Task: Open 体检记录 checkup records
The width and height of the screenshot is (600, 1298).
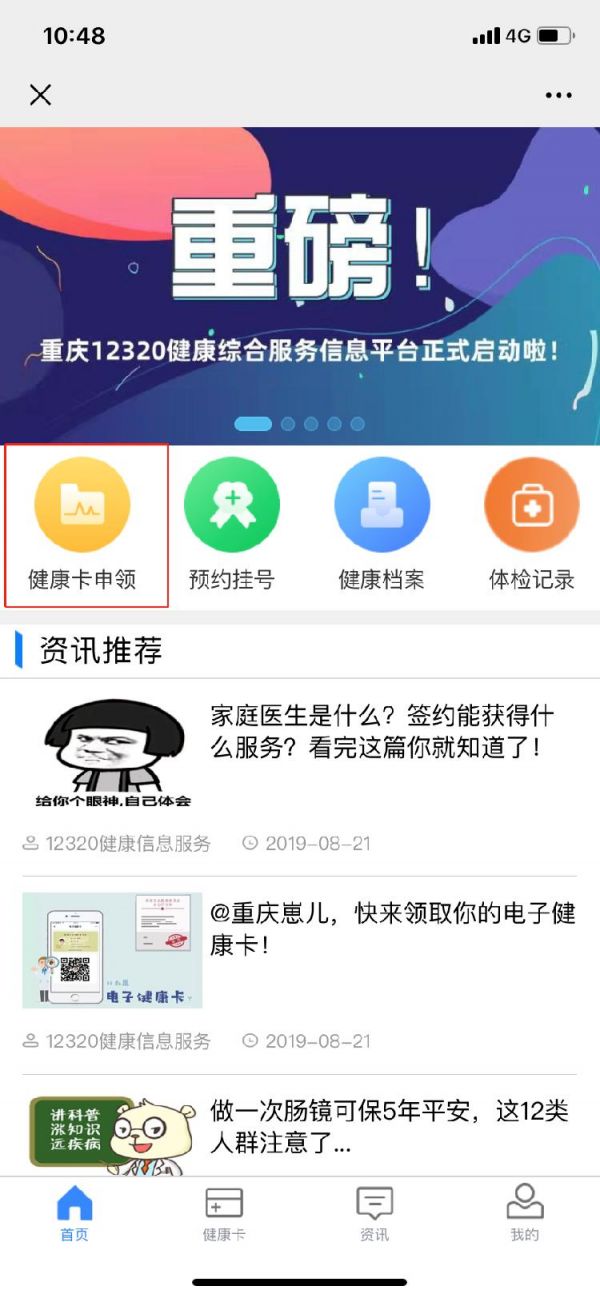Action: pyautogui.click(x=531, y=525)
